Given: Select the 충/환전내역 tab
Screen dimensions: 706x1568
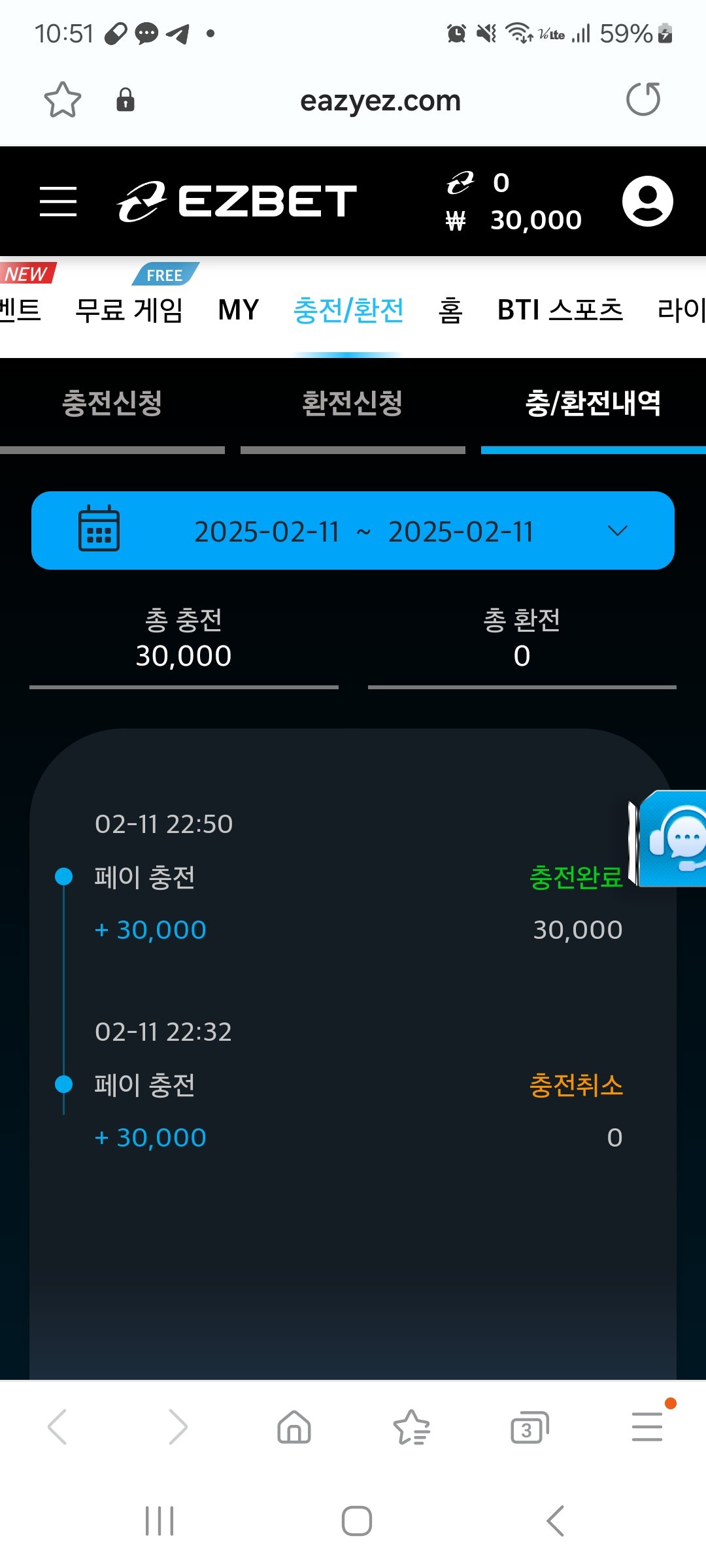Looking at the screenshot, I should click(593, 403).
